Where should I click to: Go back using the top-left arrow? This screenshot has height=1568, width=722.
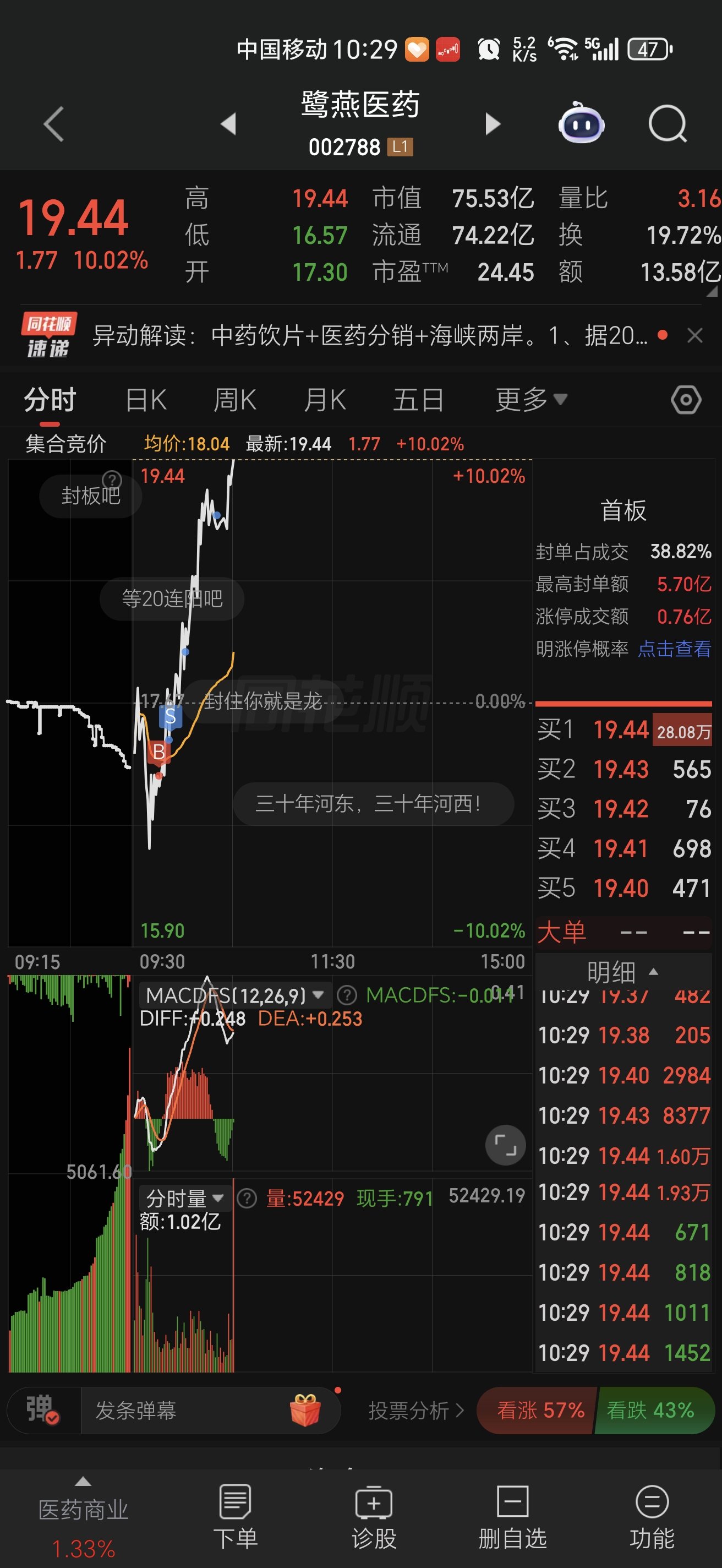pos(53,124)
